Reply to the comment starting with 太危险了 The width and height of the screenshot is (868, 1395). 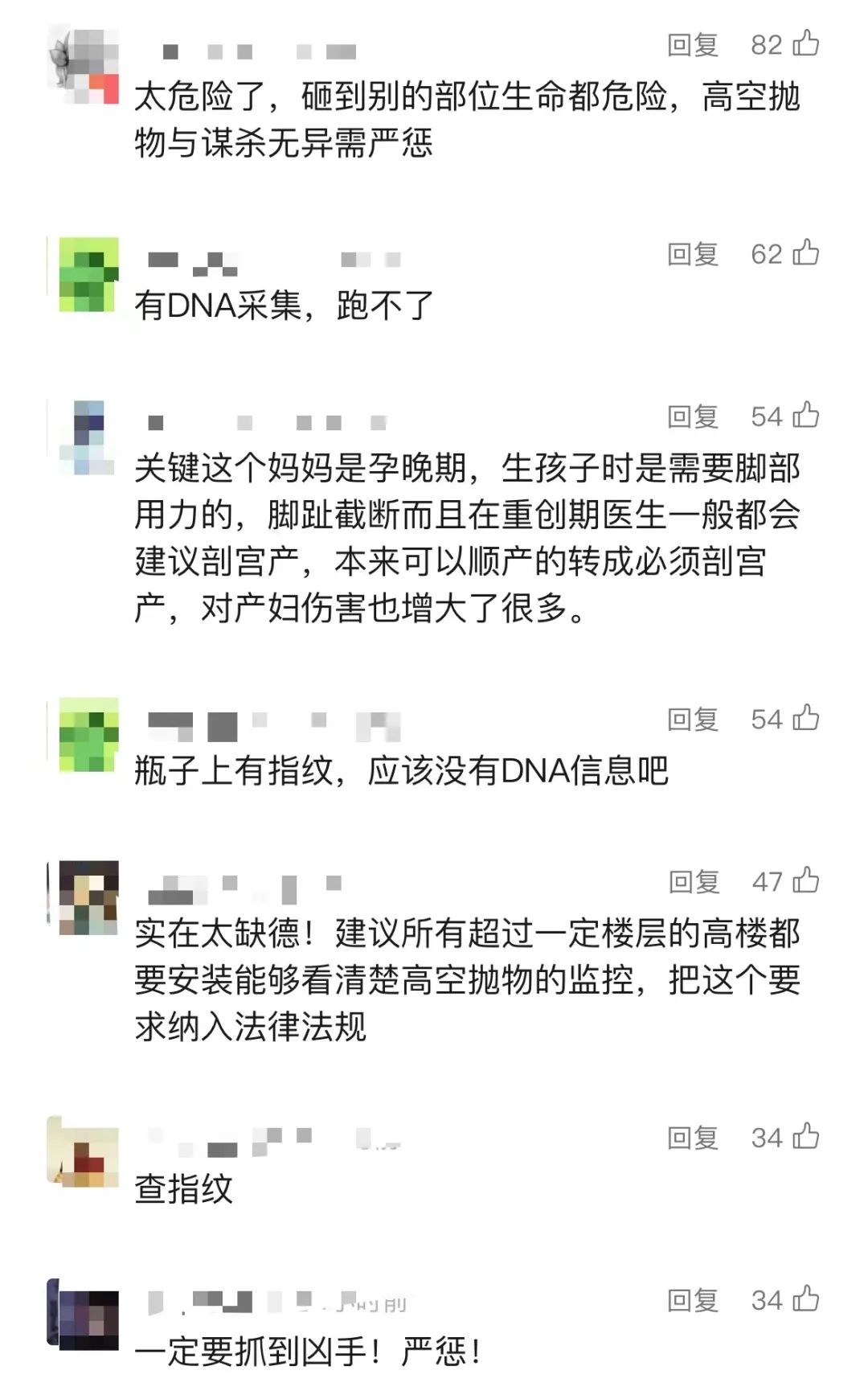pyautogui.click(x=692, y=45)
